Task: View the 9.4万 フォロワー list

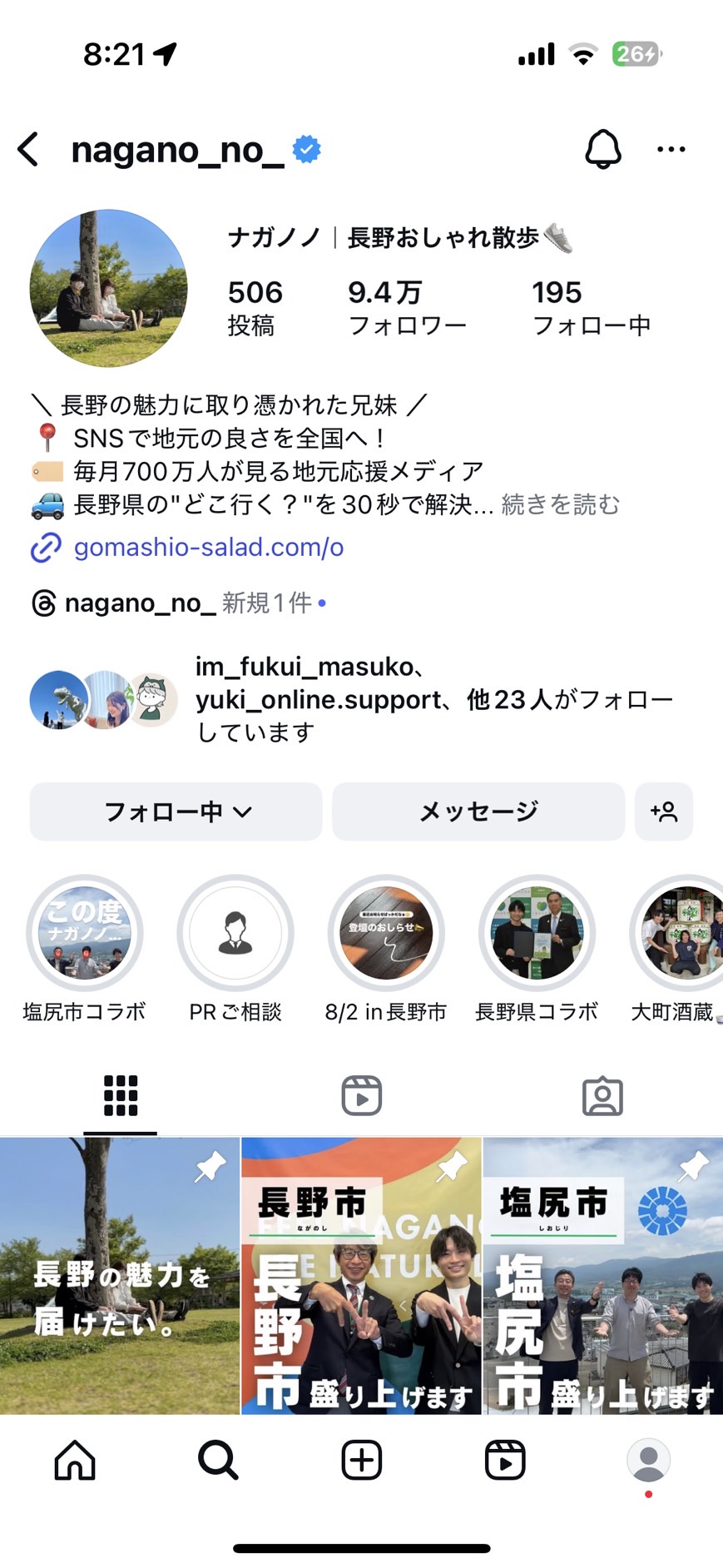Action: coord(406,307)
